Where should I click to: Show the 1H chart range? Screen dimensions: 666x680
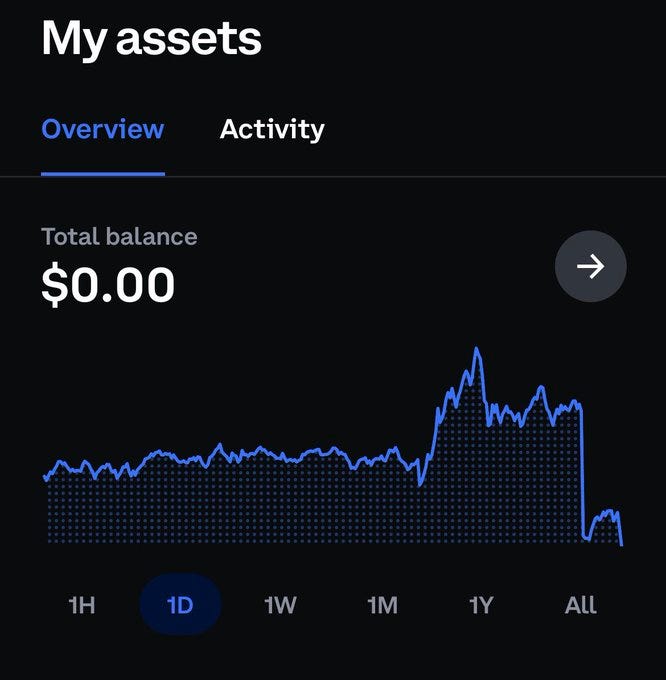[x=81, y=605]
